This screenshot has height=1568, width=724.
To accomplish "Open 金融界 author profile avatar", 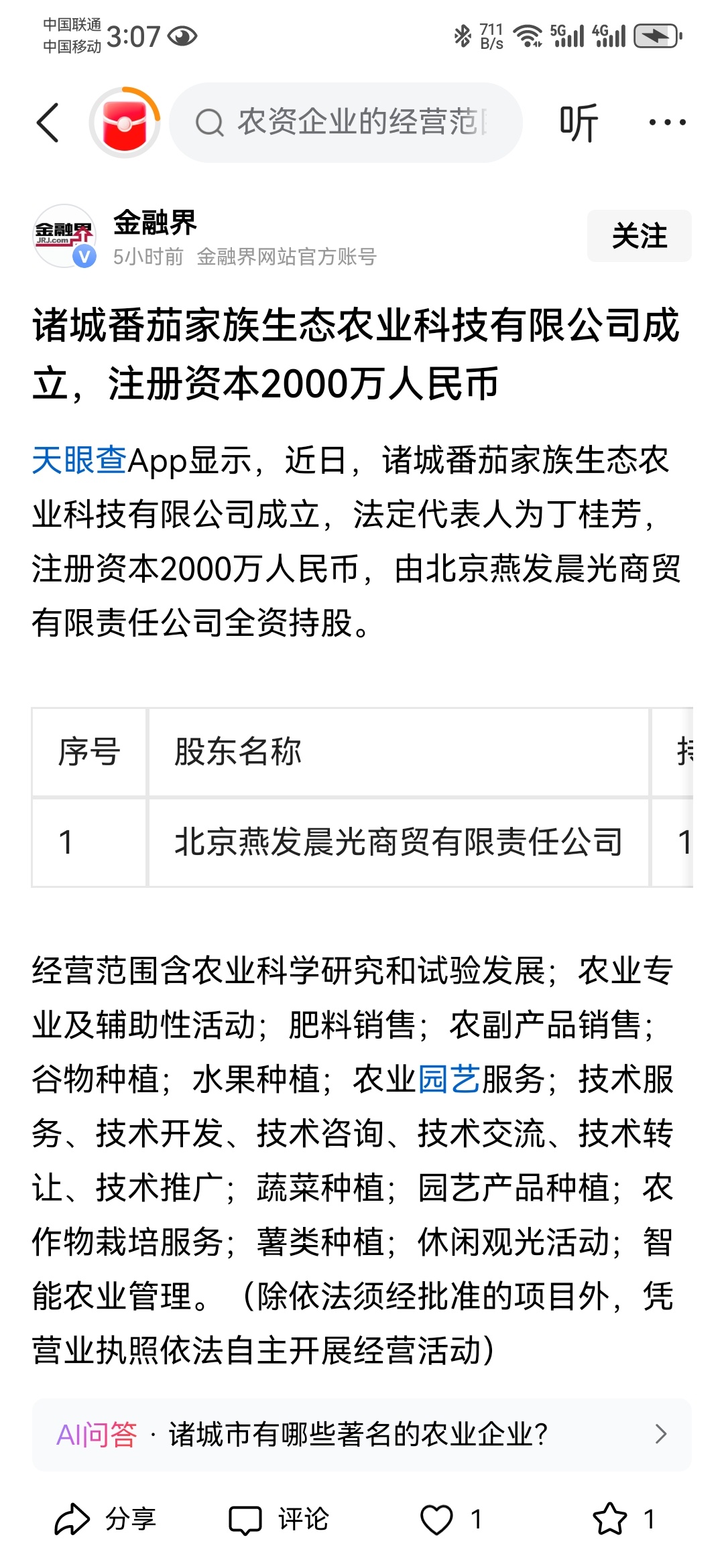I will (x=64, y=236).
